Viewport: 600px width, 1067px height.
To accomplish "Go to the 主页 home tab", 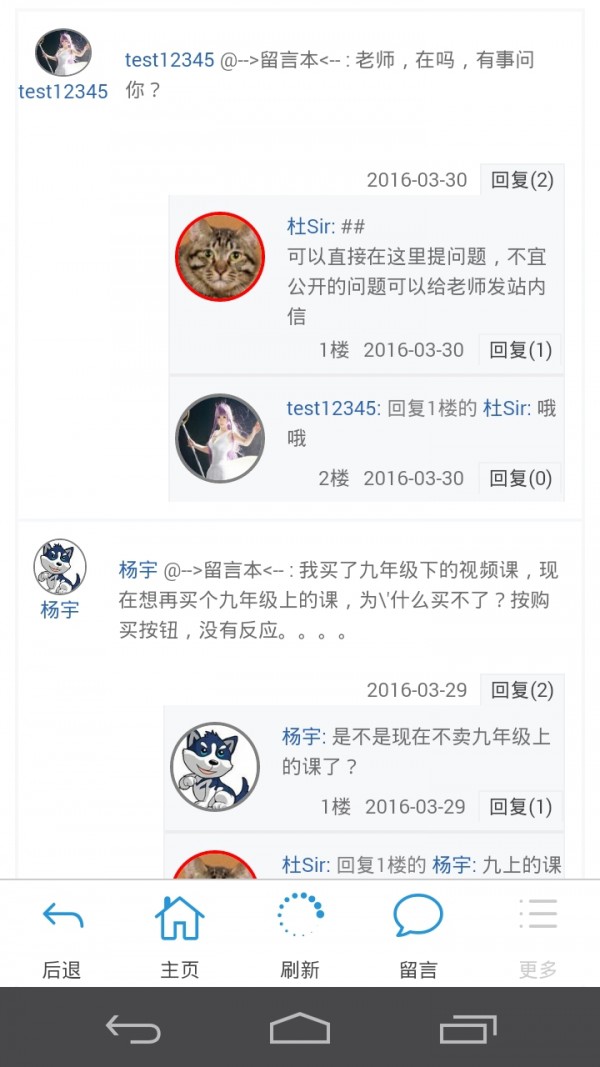I will 180,935.
